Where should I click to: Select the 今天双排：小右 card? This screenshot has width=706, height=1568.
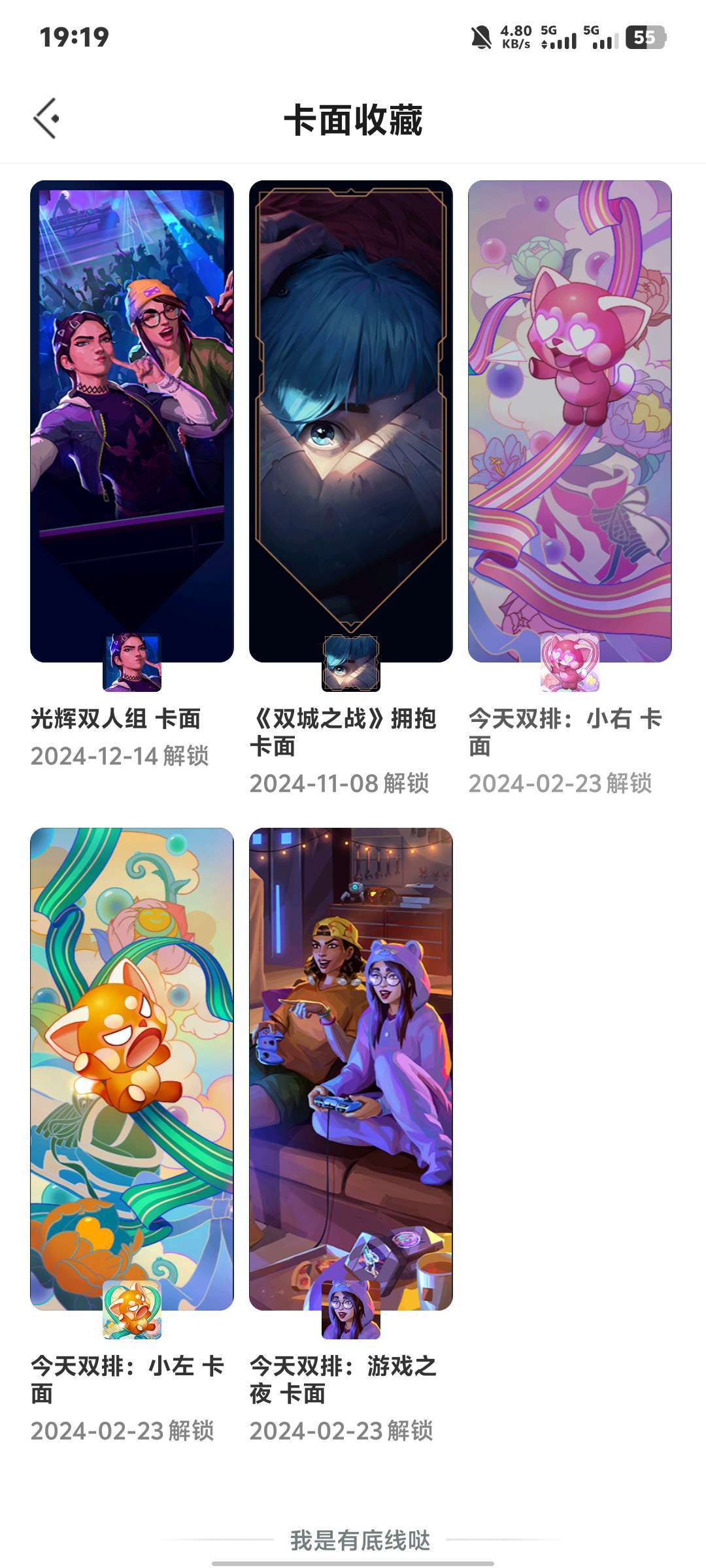[569, 421]
